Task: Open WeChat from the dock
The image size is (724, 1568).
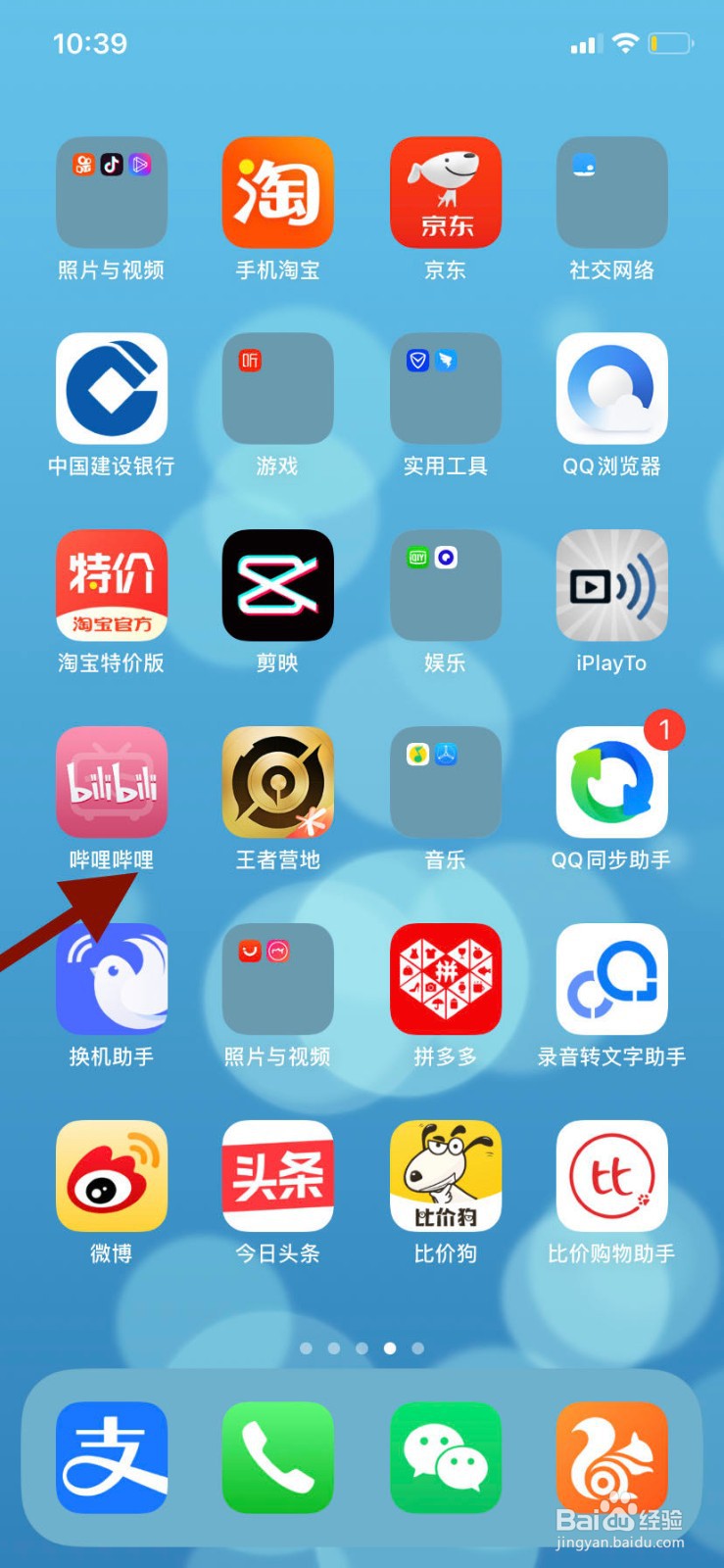Action: (x=445, y=1457)
